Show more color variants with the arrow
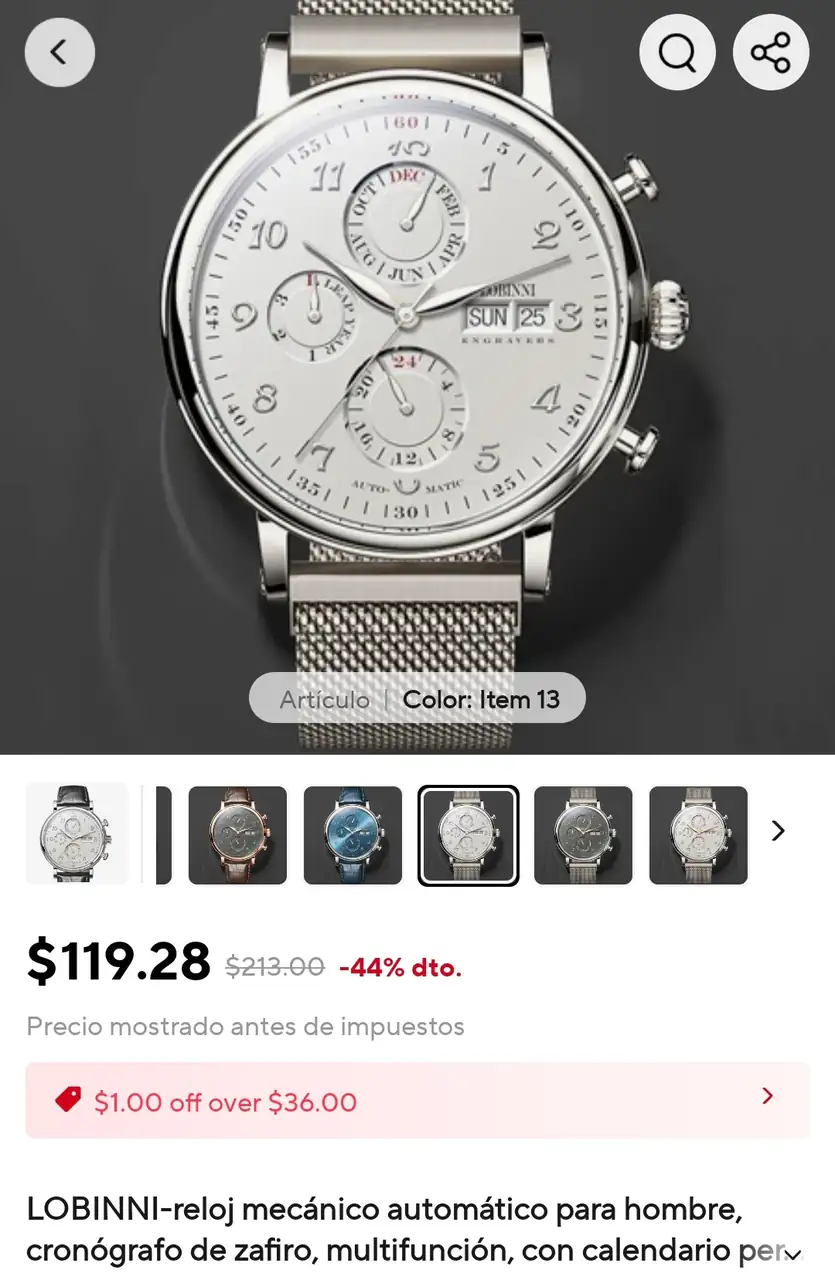Image resolution: width=835 pixels, height=1280 pixels. (x=778, y=831)
